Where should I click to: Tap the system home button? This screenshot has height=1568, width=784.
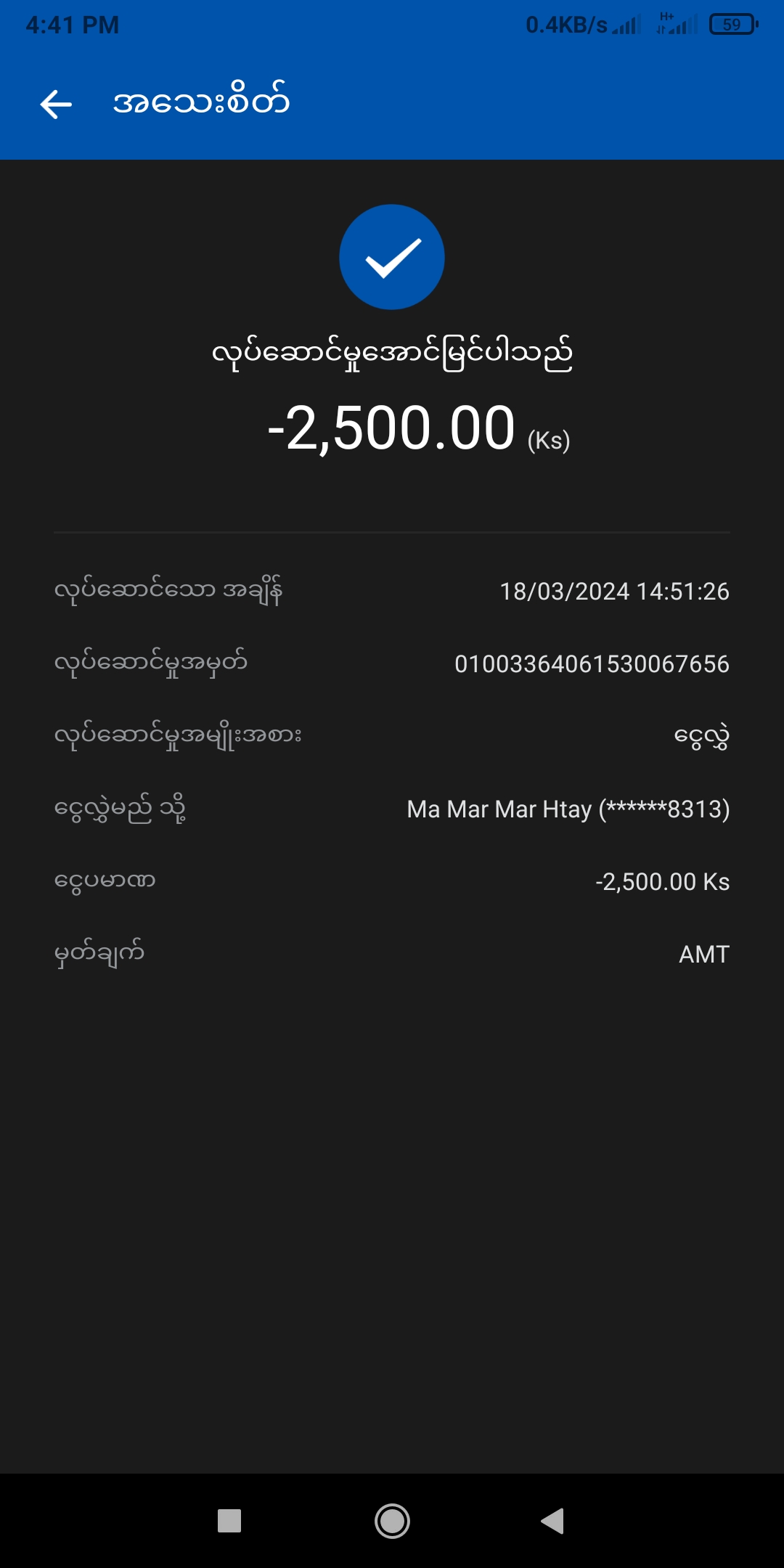pyautogui.click(x=392, y=1521)
